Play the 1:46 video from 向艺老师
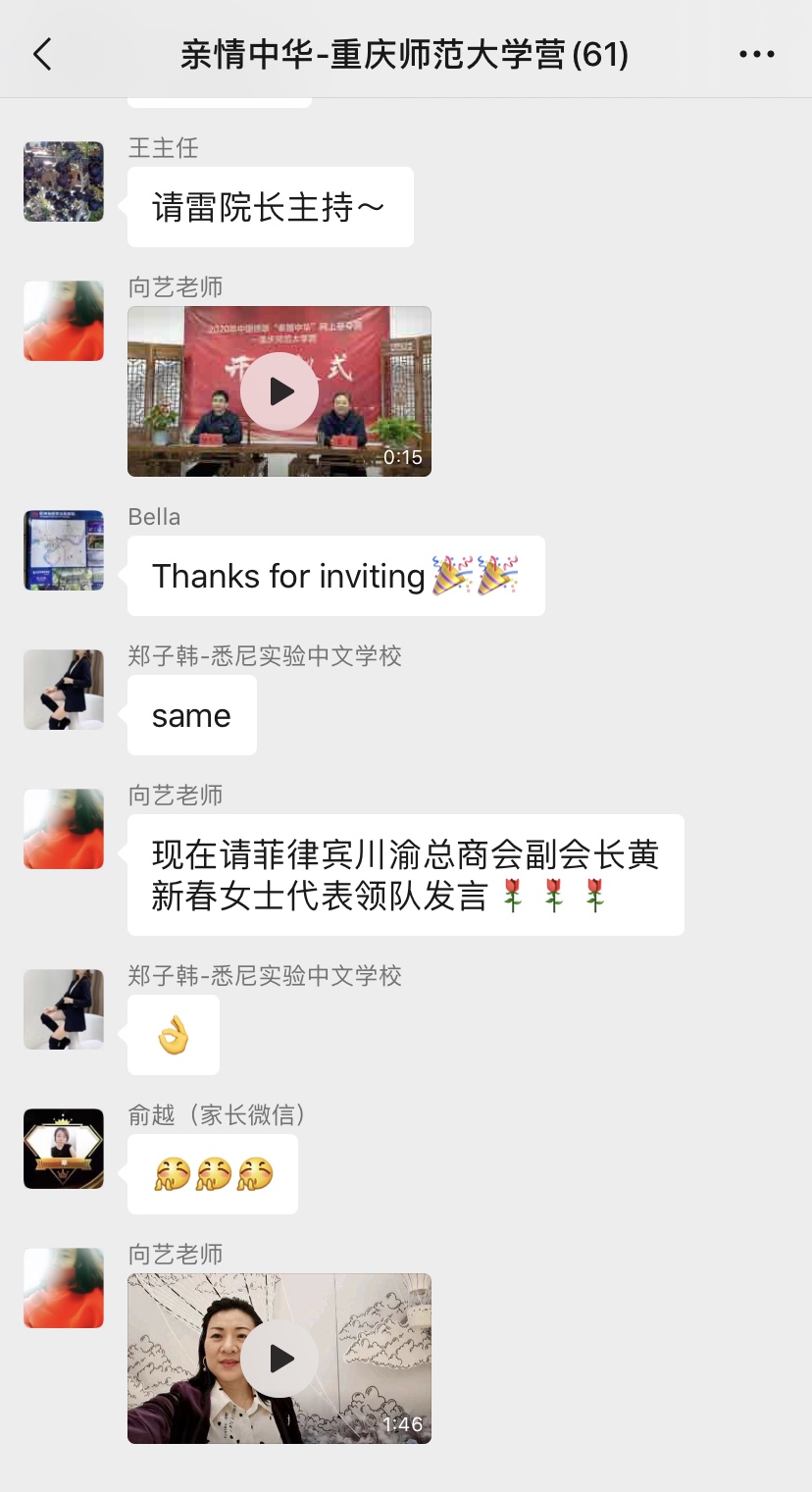This screenshot has width=812, height=1492. point(279,1359)
